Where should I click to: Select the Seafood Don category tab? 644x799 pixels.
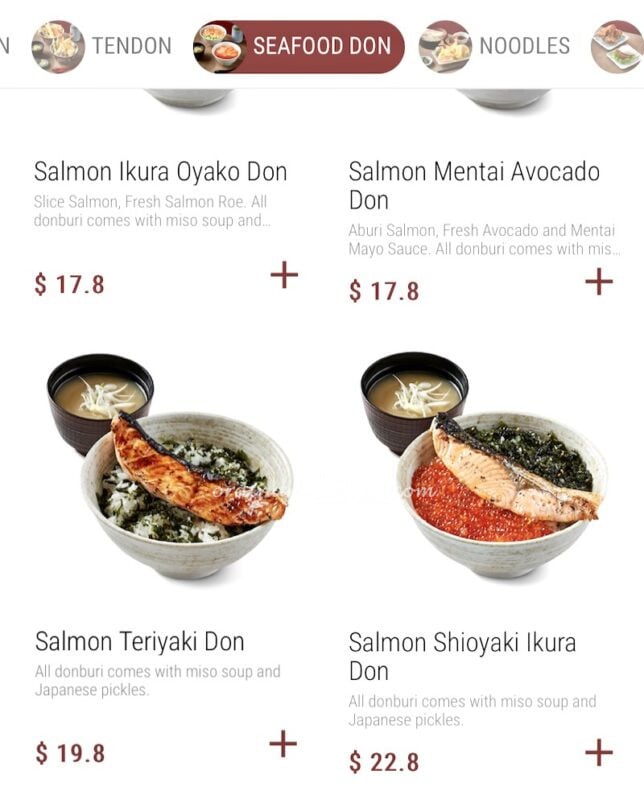click(299, 46)
